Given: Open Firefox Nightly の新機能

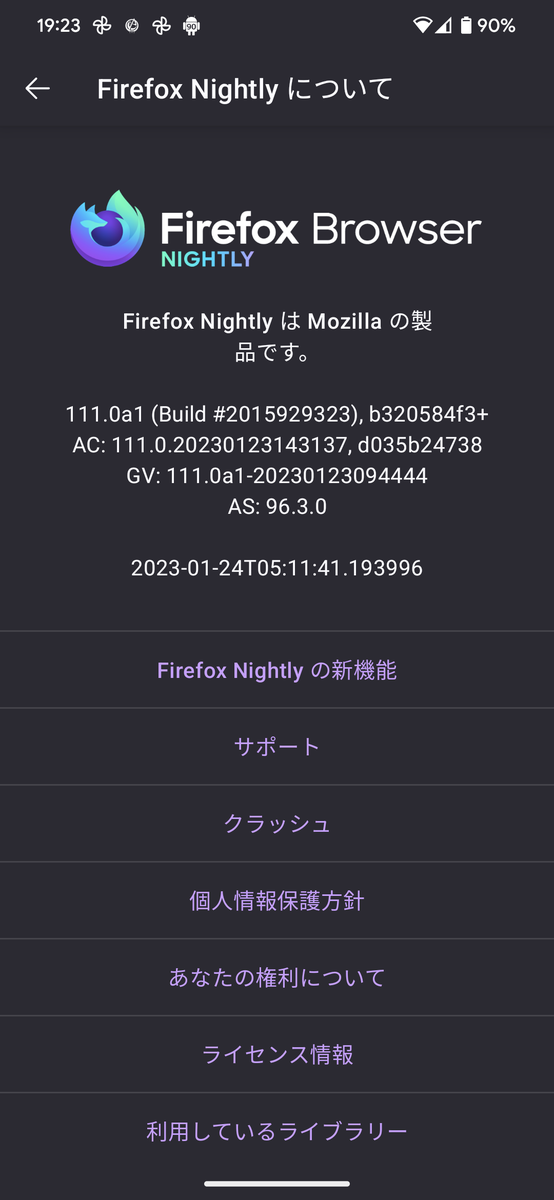Looking at the screenshot, I should pos(277,670).
